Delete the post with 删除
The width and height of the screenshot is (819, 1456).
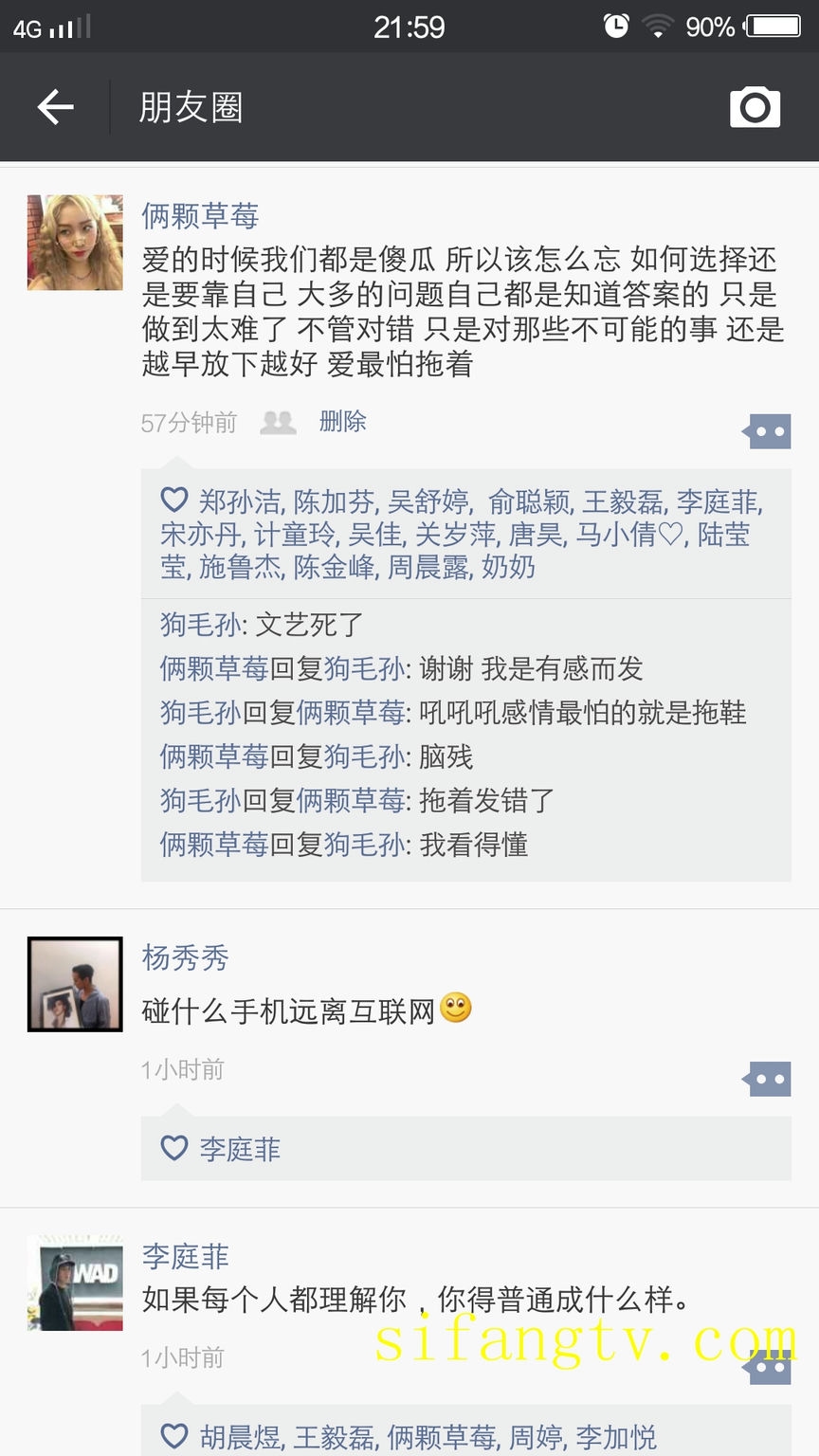[342, 422]
